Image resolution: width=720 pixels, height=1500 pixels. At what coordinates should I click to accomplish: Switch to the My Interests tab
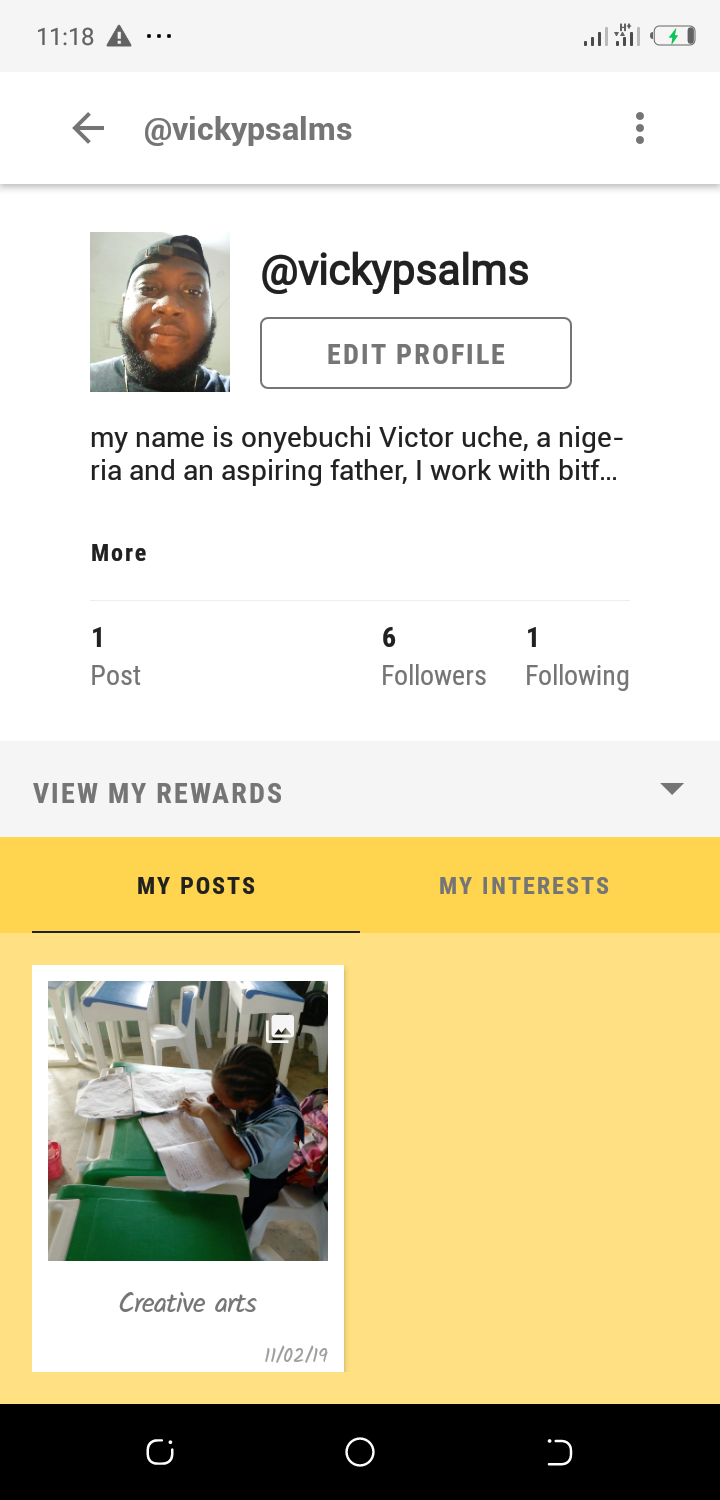coord(524,886)
